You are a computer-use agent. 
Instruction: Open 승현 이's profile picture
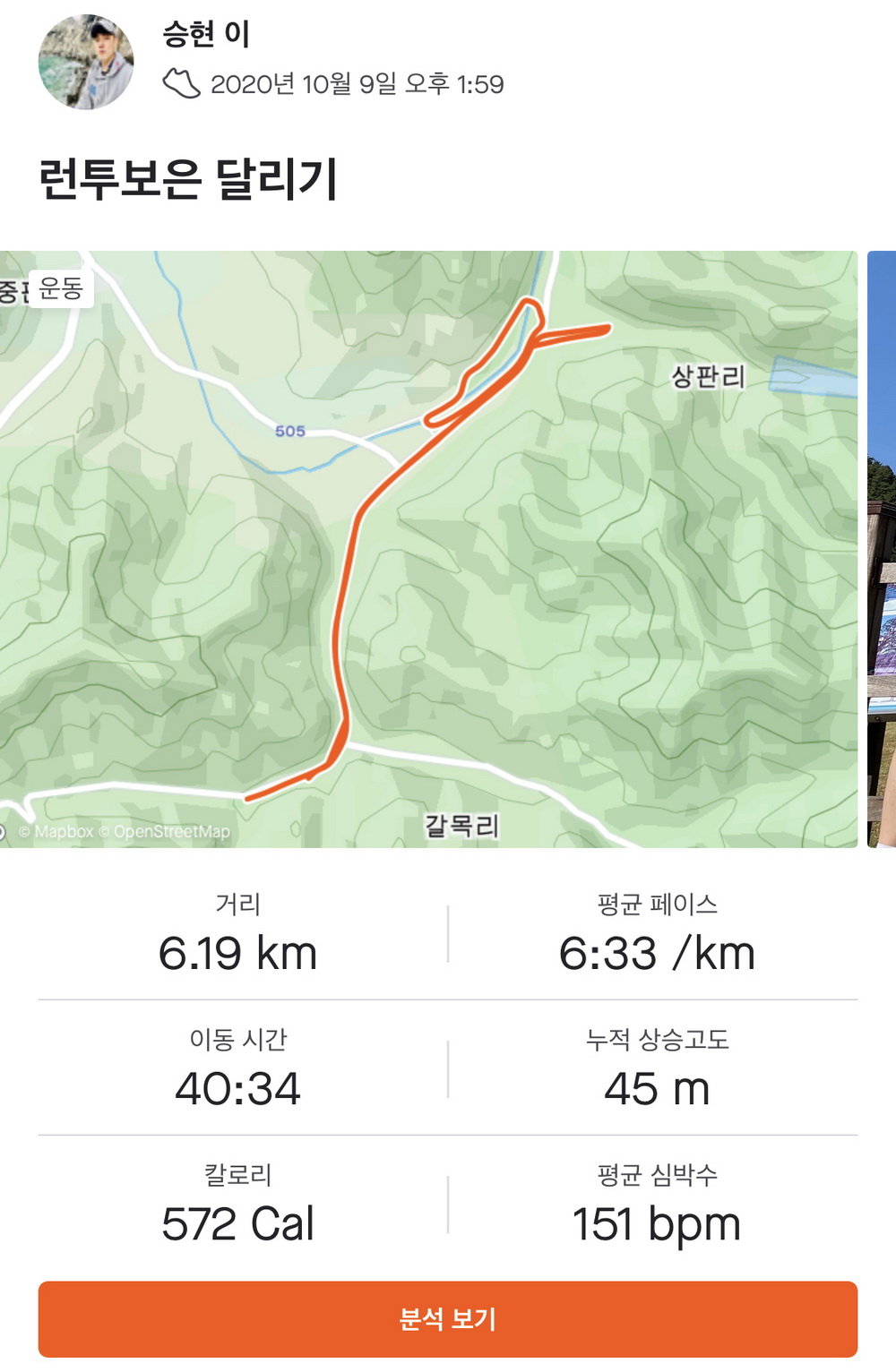pos(86,62)
